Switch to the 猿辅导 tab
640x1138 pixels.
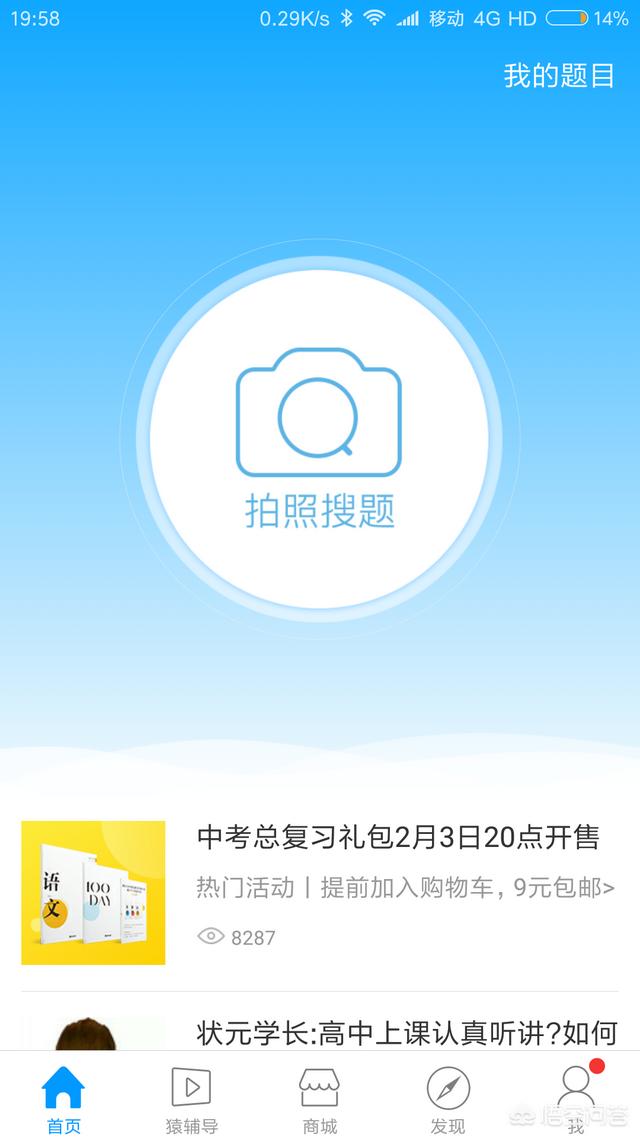(192, 1100)
